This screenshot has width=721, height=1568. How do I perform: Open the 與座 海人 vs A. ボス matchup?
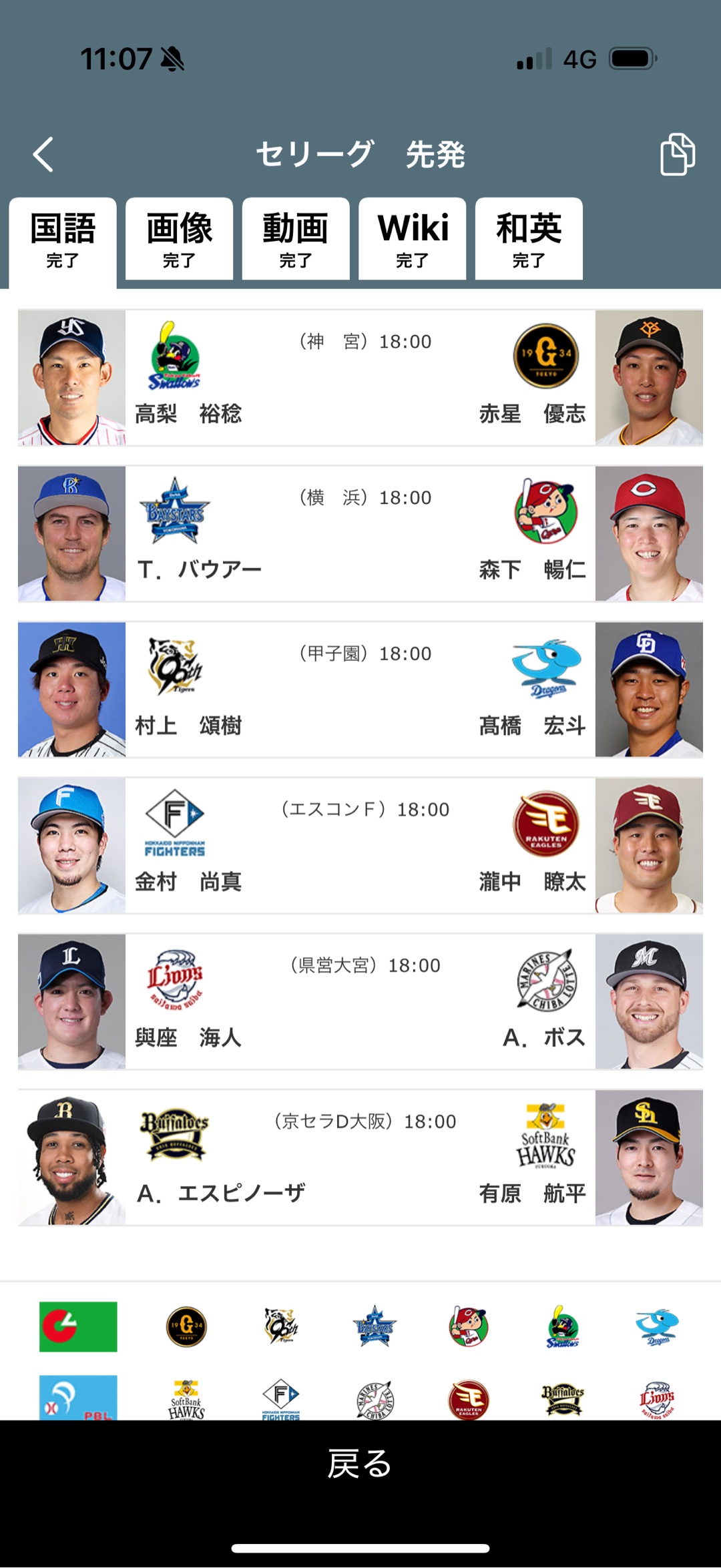pyautogui.click(x=360, y=1001)
